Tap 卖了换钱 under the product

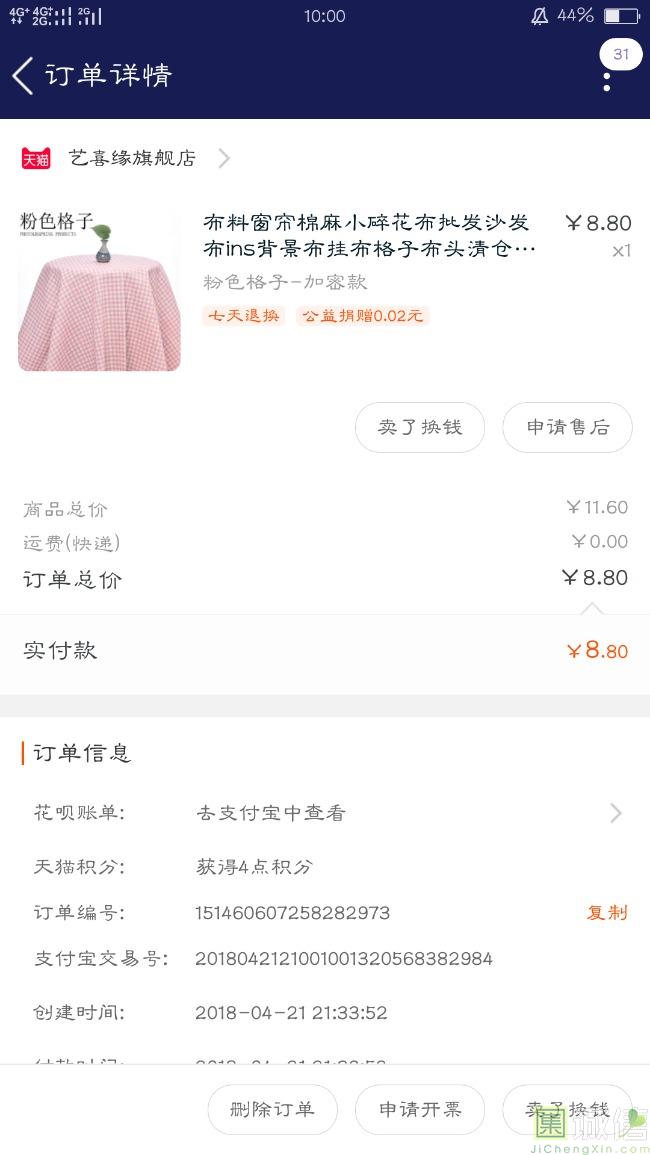[420, 428]
